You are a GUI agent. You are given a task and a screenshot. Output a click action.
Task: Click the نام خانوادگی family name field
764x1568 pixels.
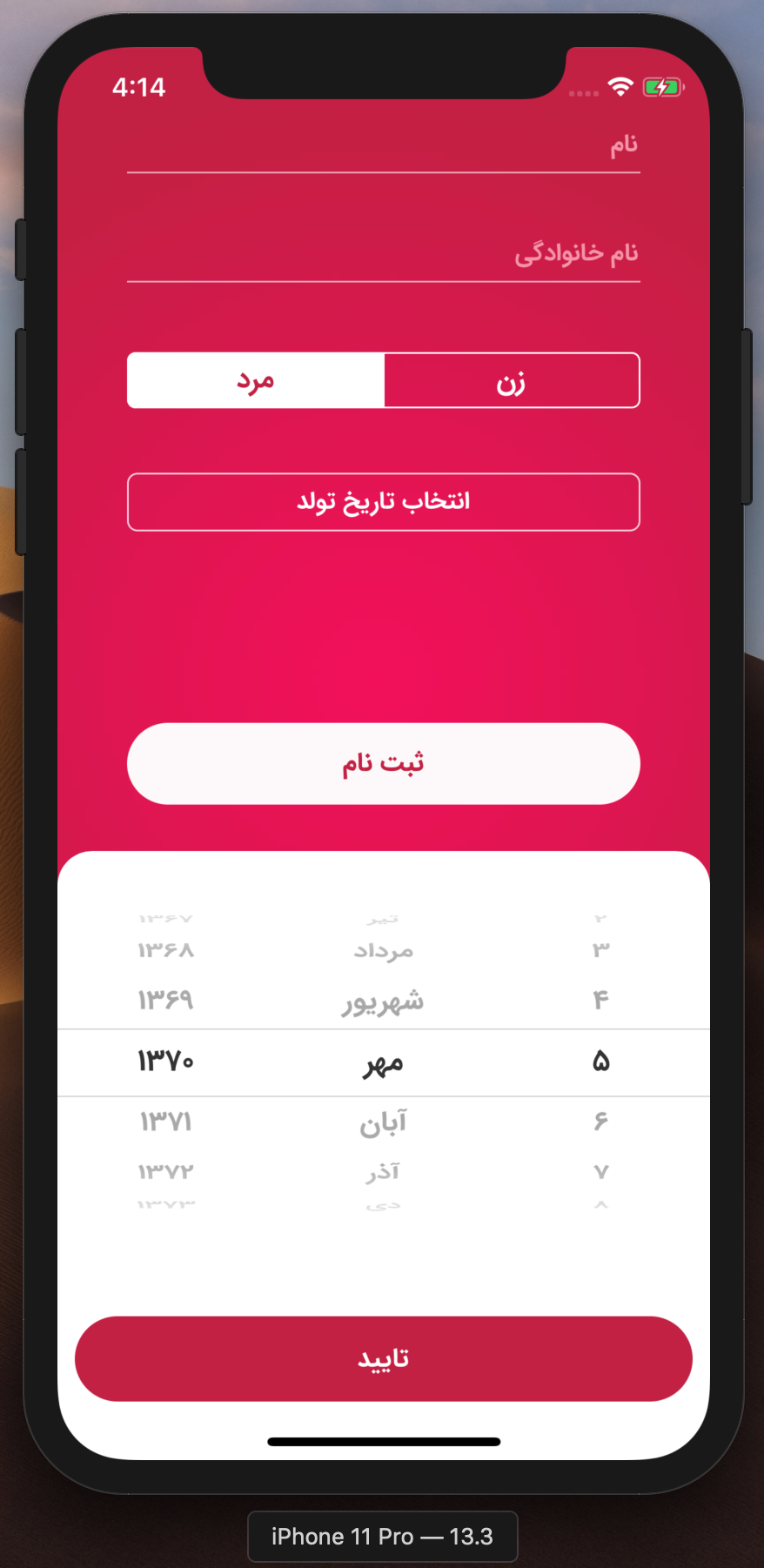[383, 261]
